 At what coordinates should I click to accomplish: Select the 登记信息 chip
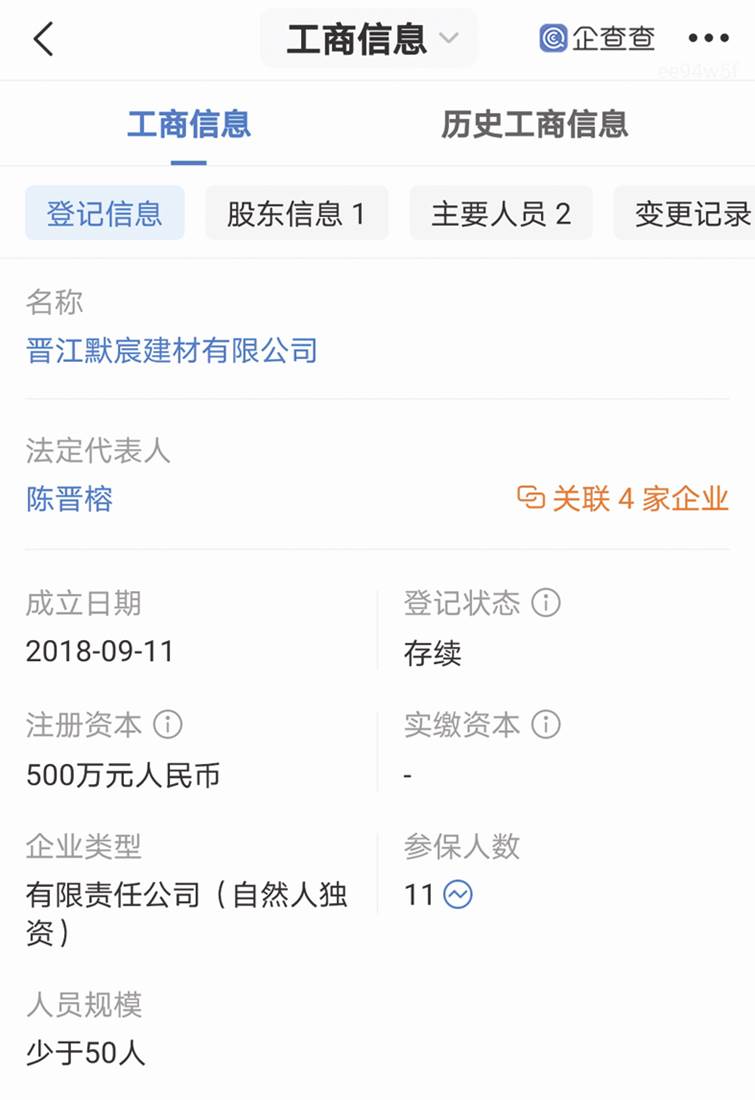tap(105, 213)
